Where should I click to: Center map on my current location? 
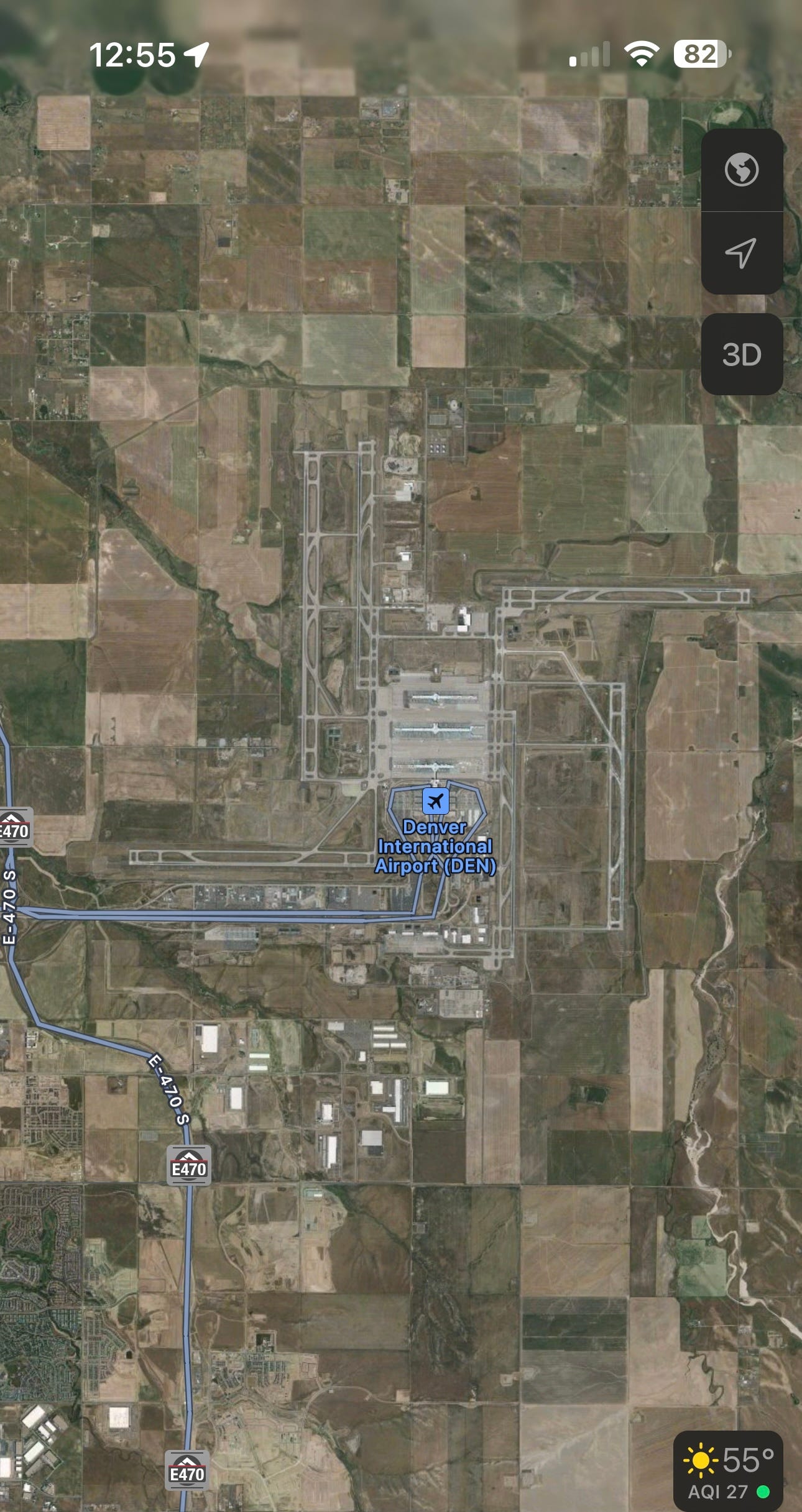click(742, 253)
